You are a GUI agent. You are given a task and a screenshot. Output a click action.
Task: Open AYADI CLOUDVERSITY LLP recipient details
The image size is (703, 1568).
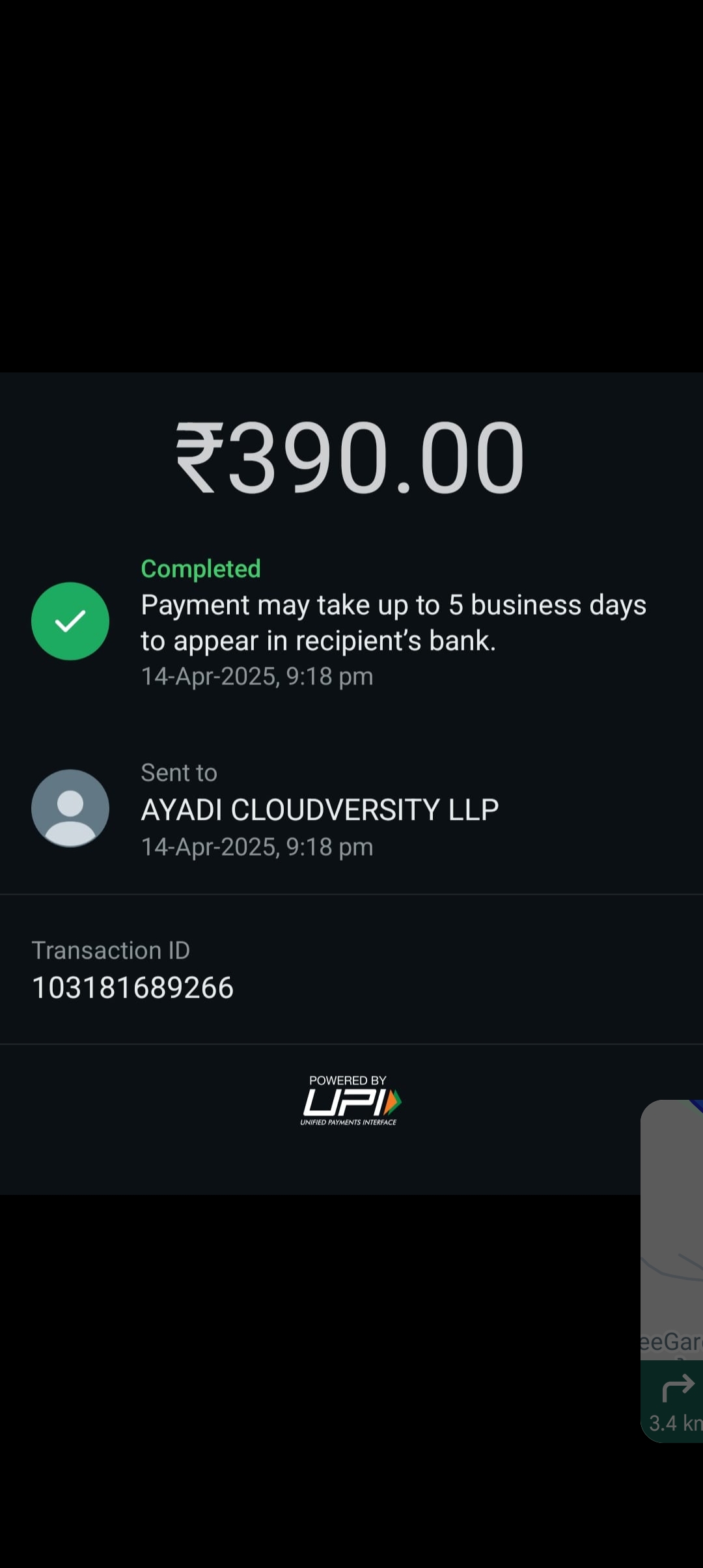[x=319, y=809]
